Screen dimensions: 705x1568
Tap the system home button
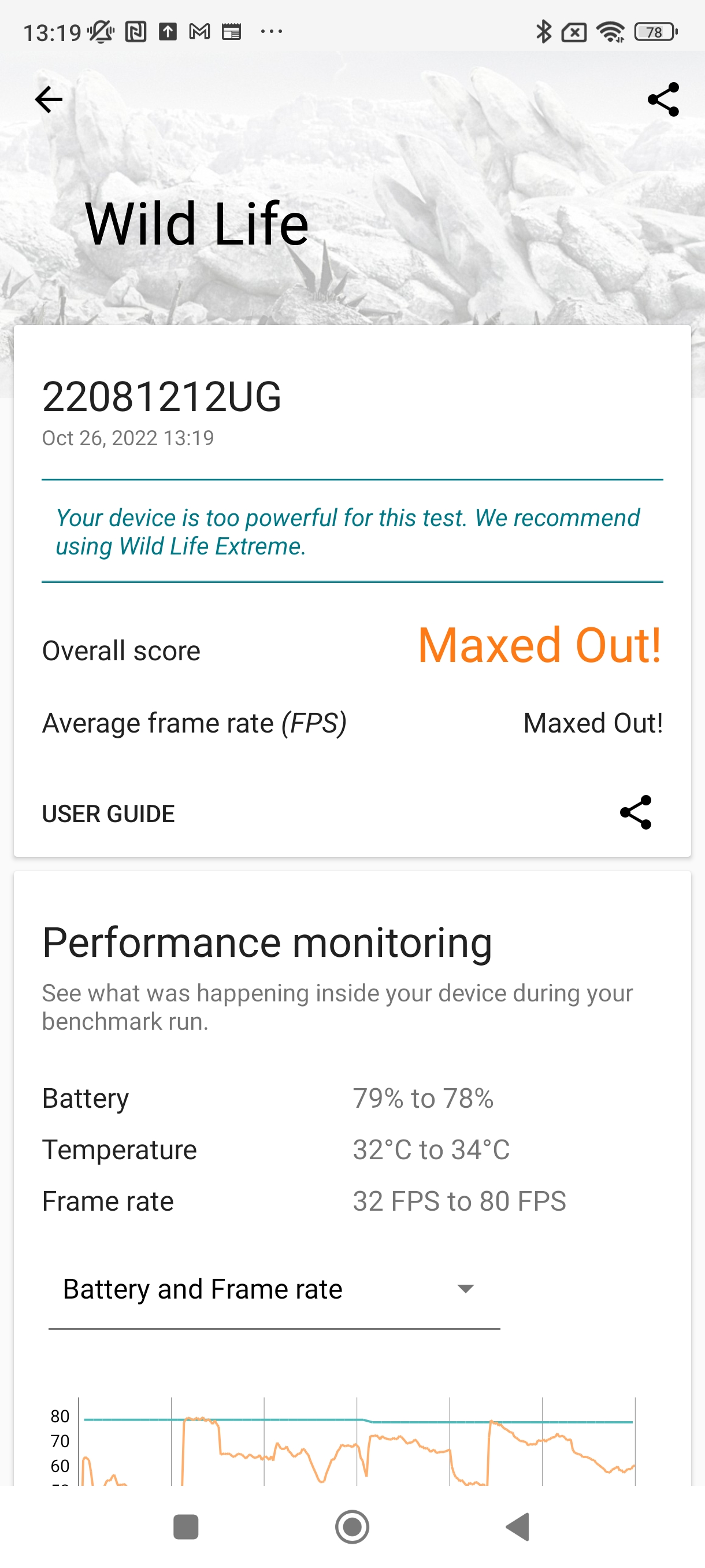(x=352, y=1526)
